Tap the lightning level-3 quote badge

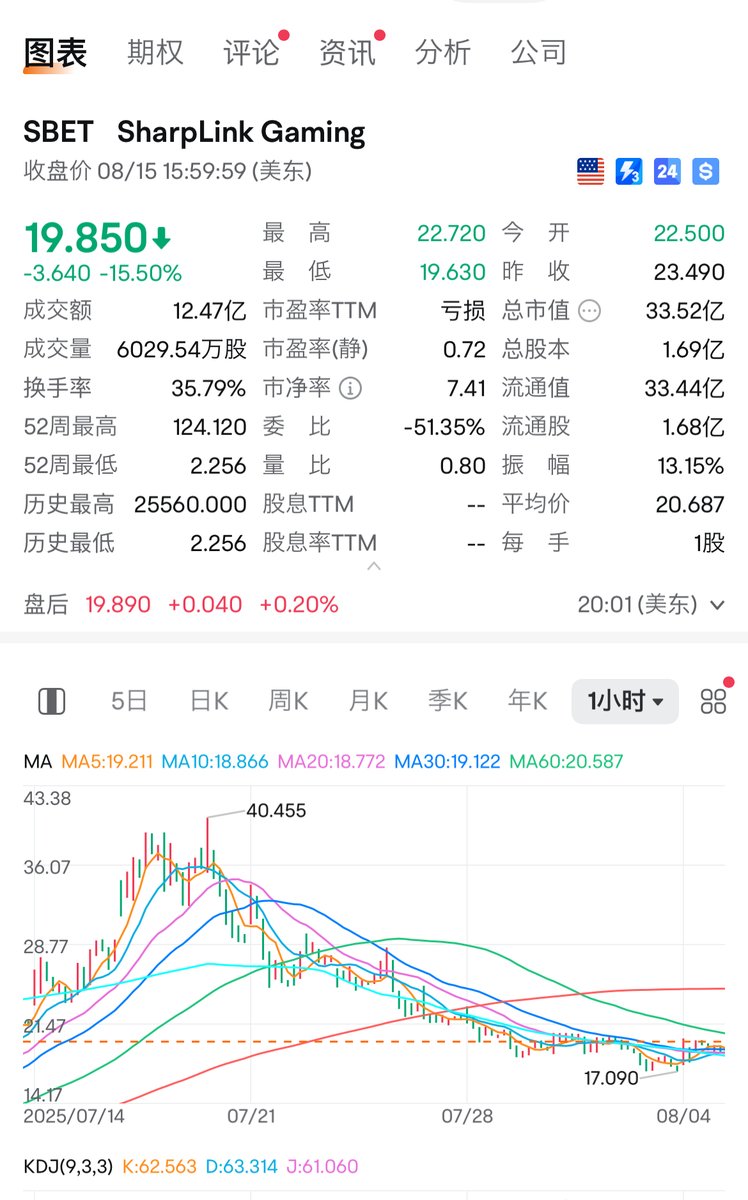tap(629, 171)
